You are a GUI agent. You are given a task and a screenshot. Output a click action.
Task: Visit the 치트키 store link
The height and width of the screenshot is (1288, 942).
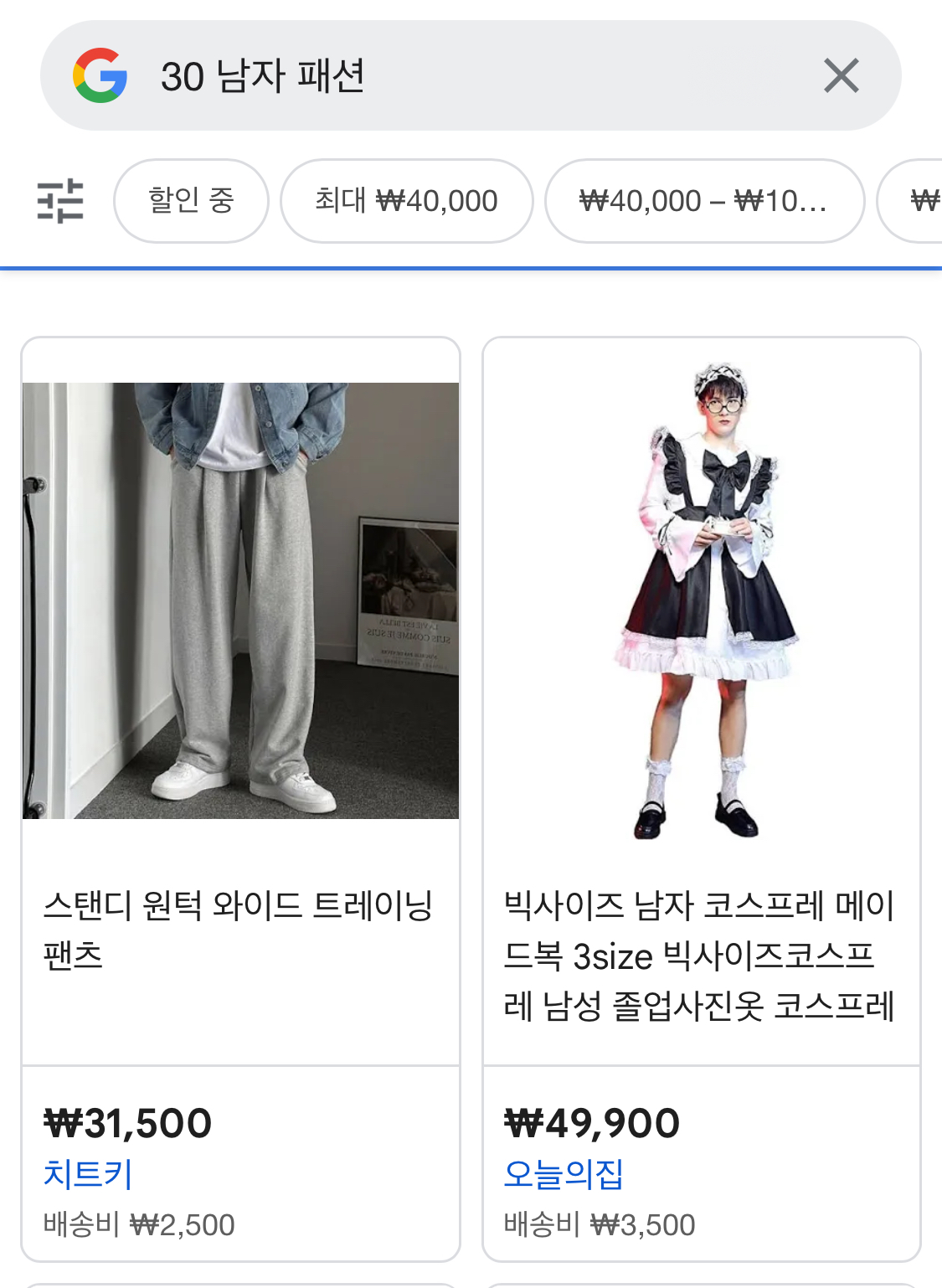pyautogui.click(x=88, y=1173)
